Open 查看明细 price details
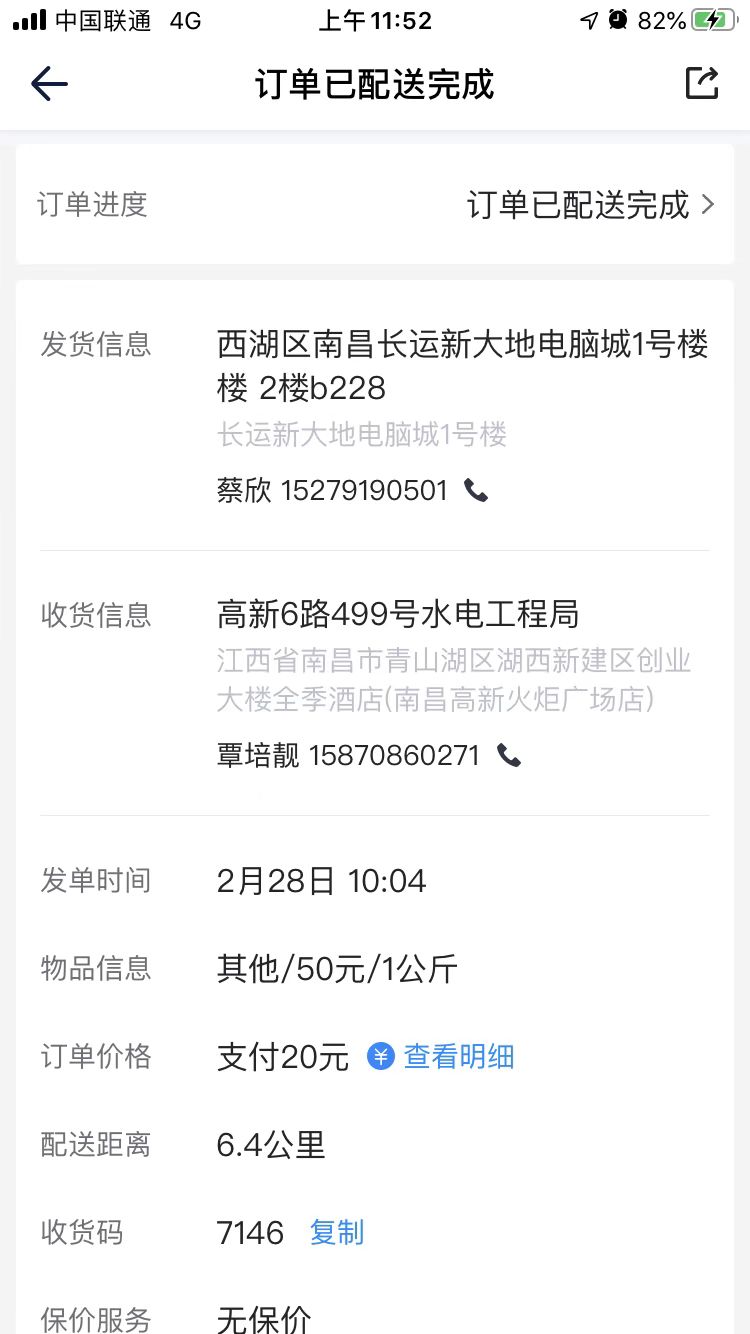This screenshot has height=1334, width=750. tap(441, 1056)
